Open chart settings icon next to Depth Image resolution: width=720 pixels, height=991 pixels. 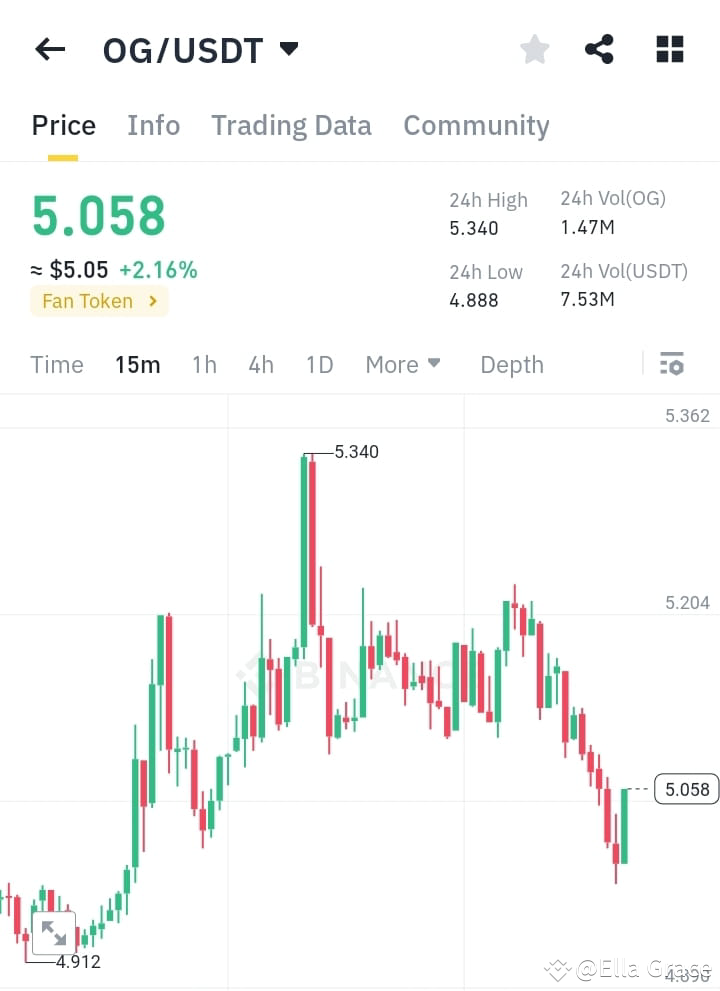click(x=671, y=363)
